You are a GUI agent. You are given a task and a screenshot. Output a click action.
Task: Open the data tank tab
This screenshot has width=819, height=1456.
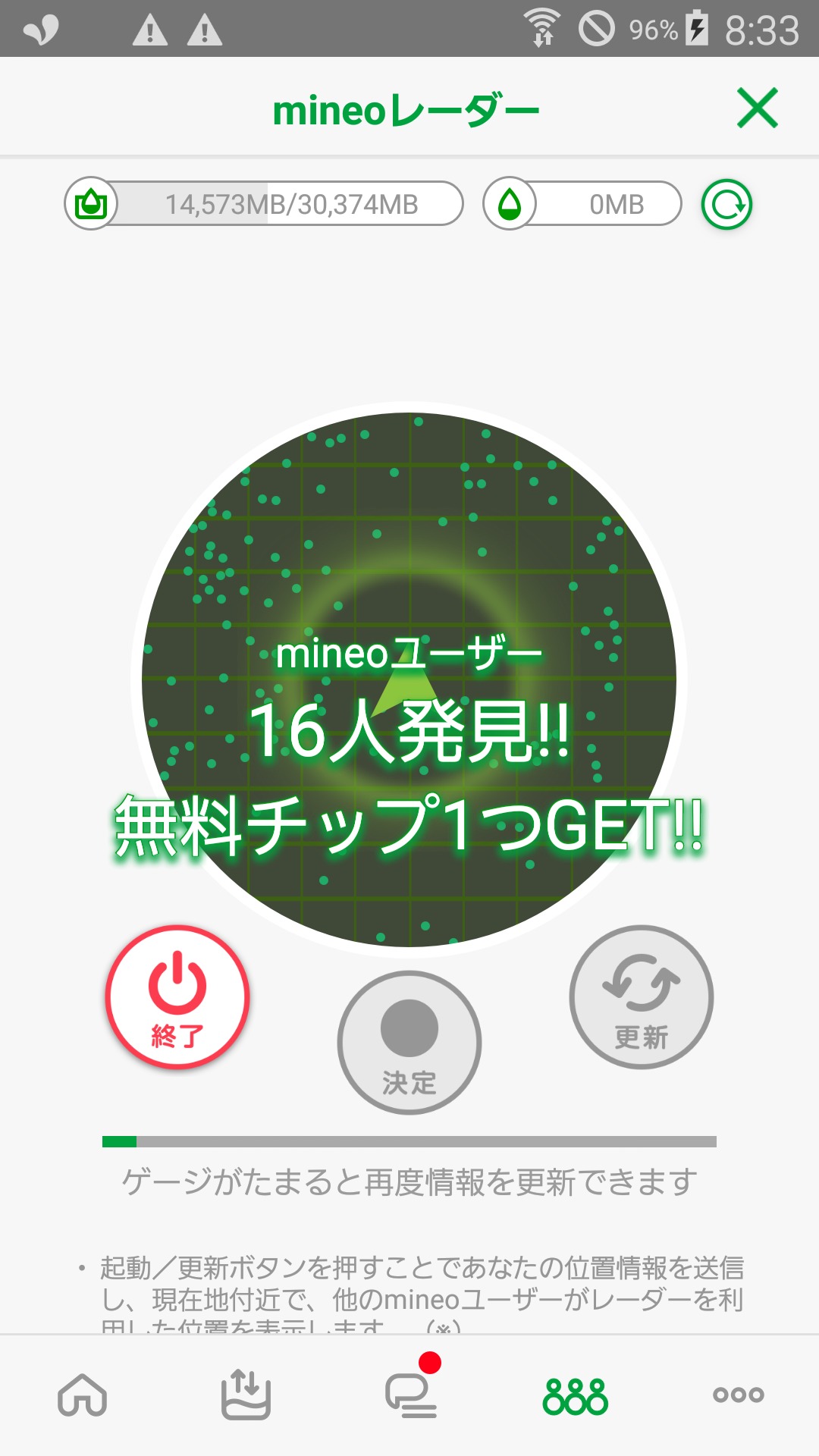coord(246,1395)
